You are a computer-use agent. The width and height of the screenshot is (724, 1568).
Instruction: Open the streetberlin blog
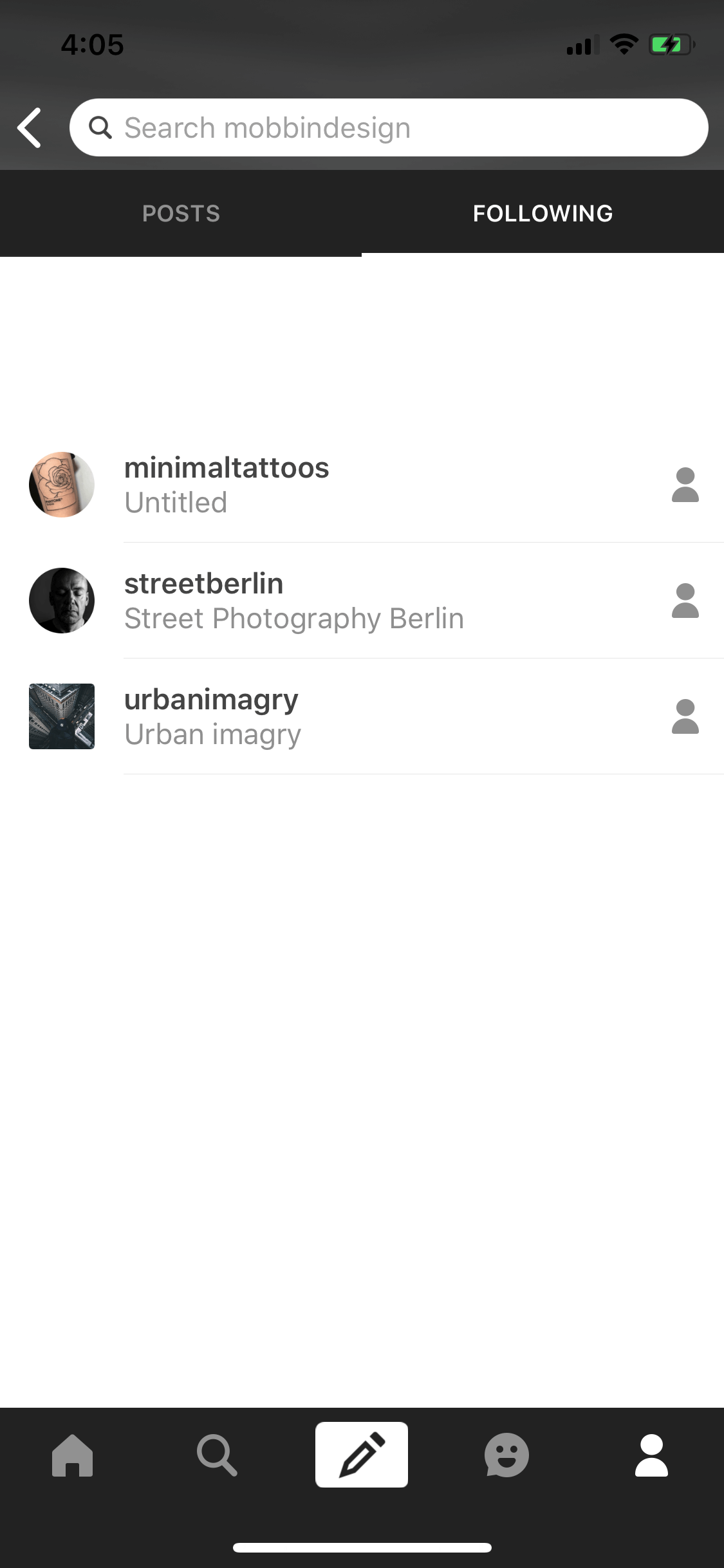pos(362,601)
